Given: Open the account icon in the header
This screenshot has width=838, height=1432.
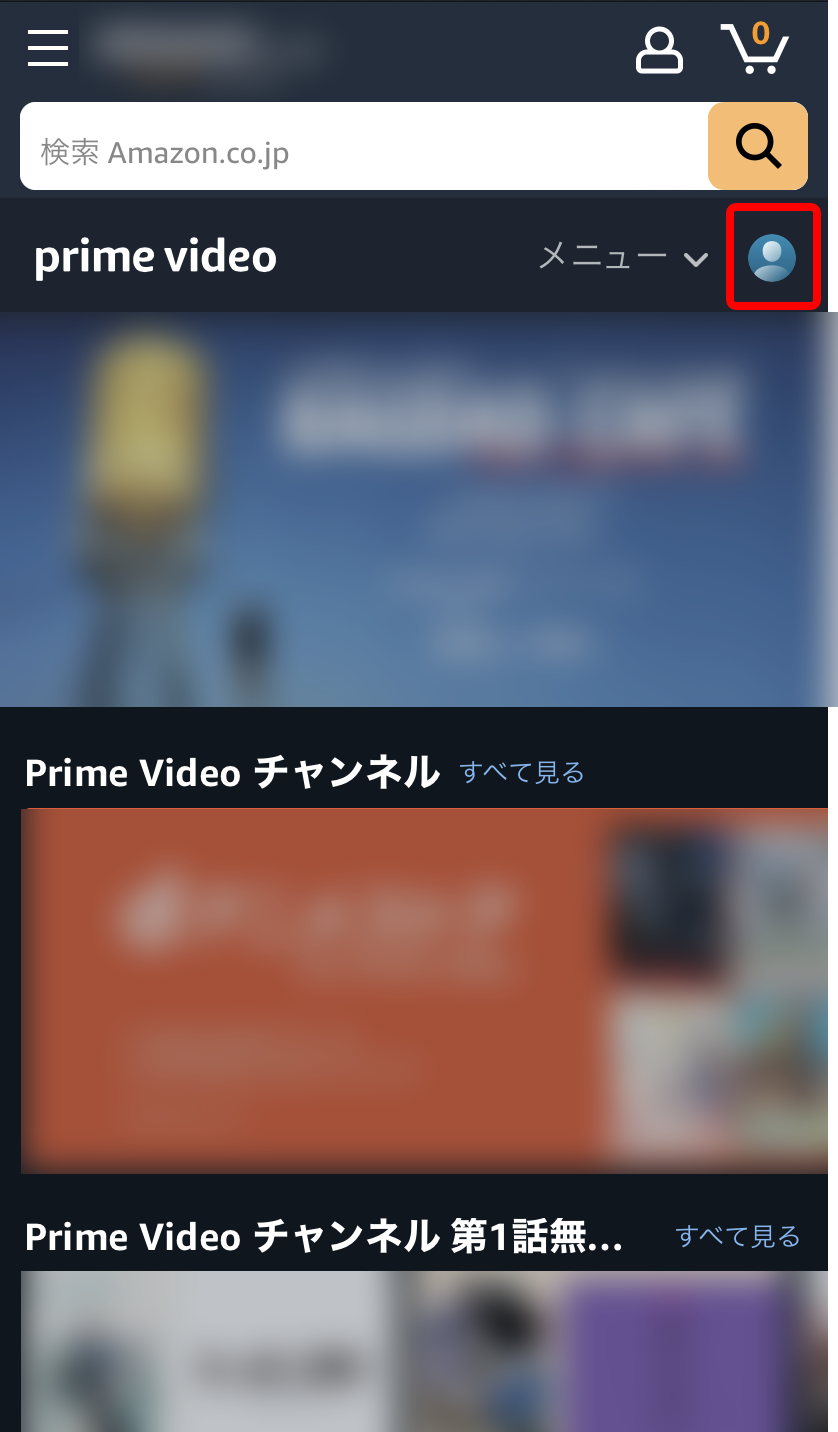Looking at the screenshot, I should pos(659,50).
